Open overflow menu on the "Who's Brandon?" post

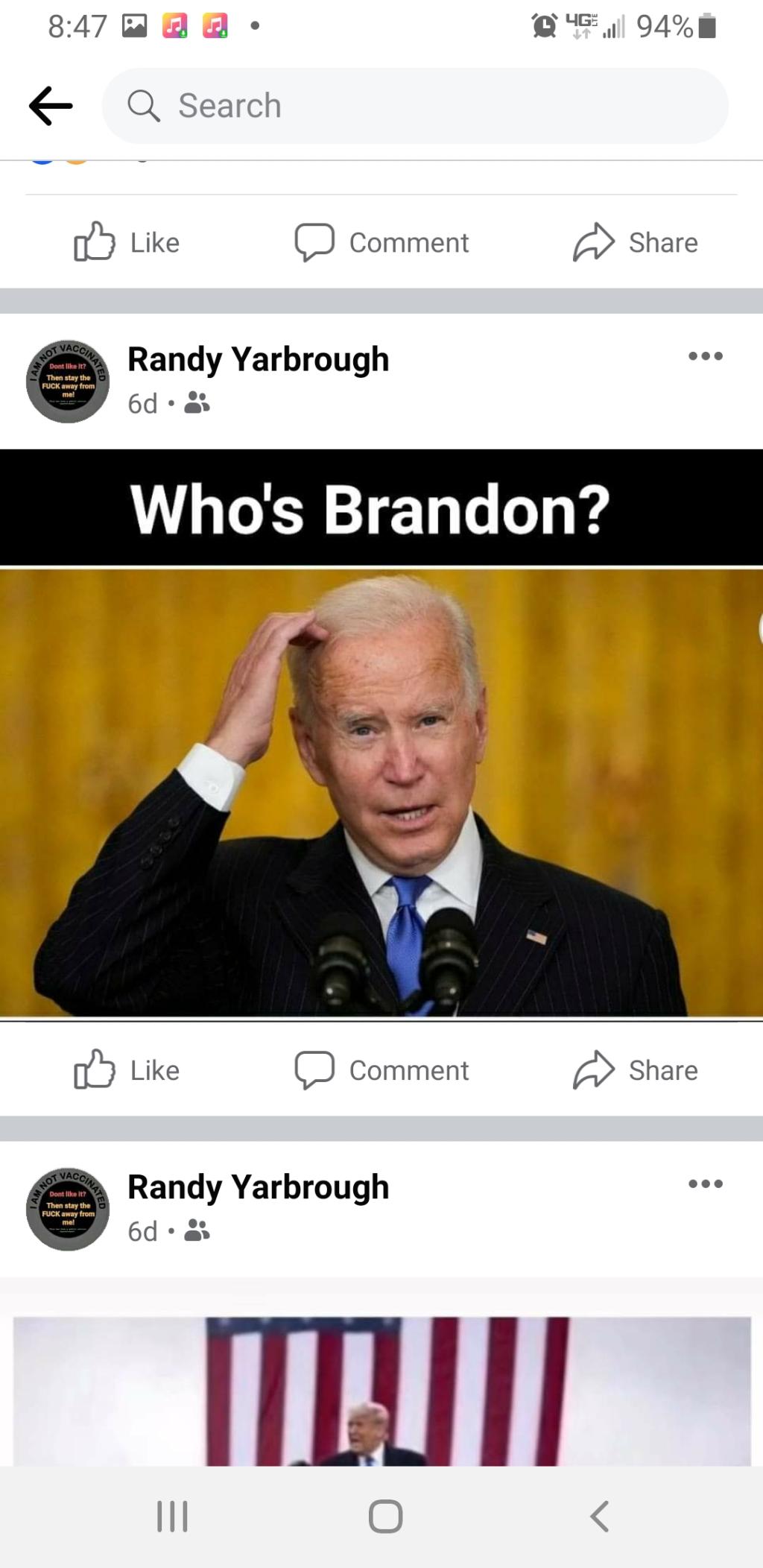[x=705, y=356]
